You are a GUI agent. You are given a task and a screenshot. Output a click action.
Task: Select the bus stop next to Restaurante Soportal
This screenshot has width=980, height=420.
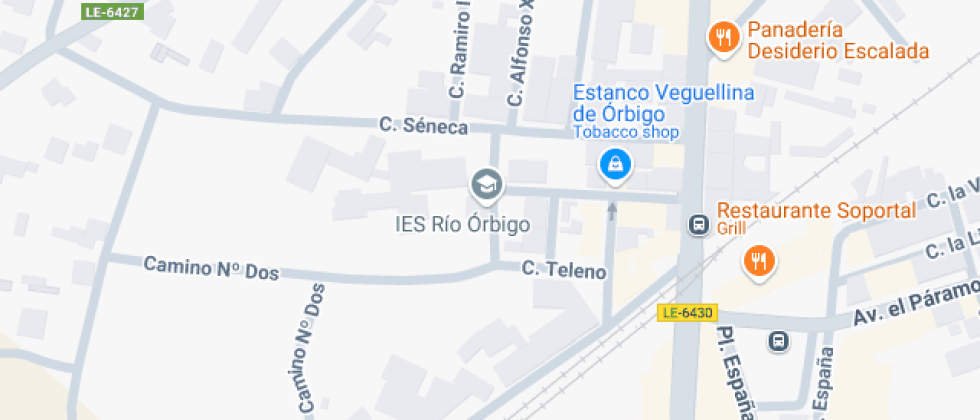pyautogui.click(x=698, y=225)
